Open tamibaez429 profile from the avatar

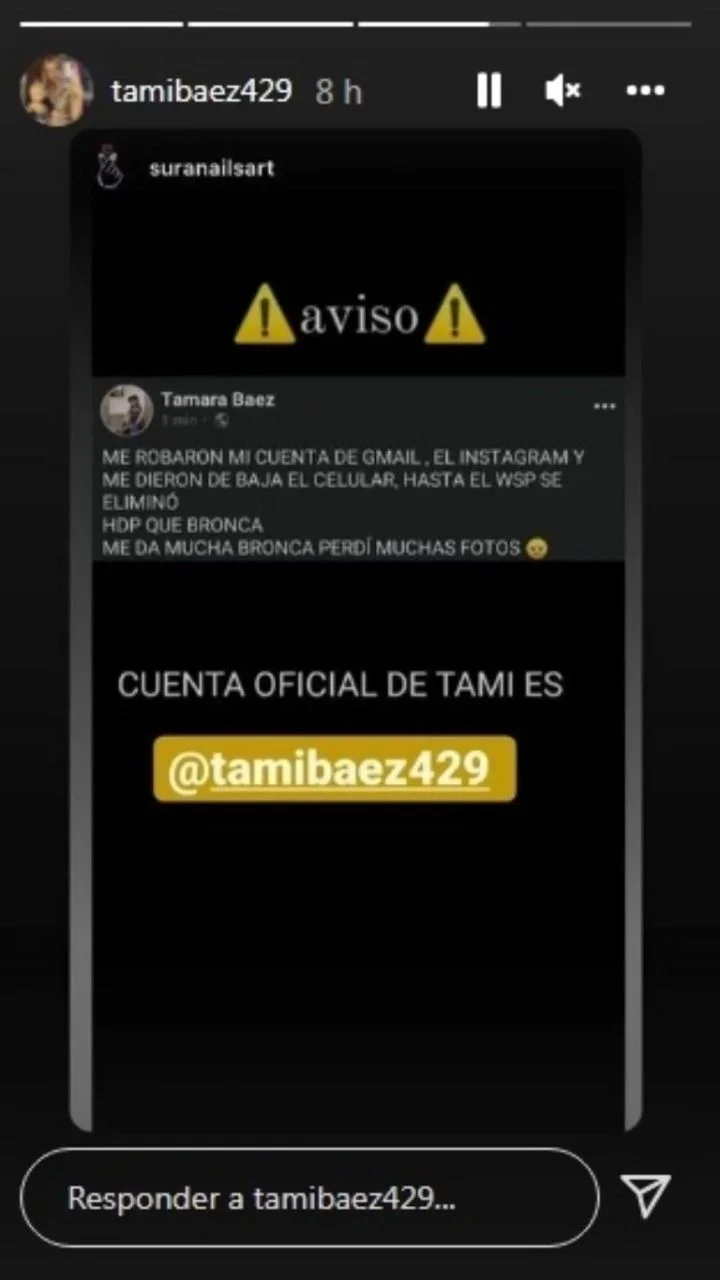pyautogui.click(x=56, y=91)
